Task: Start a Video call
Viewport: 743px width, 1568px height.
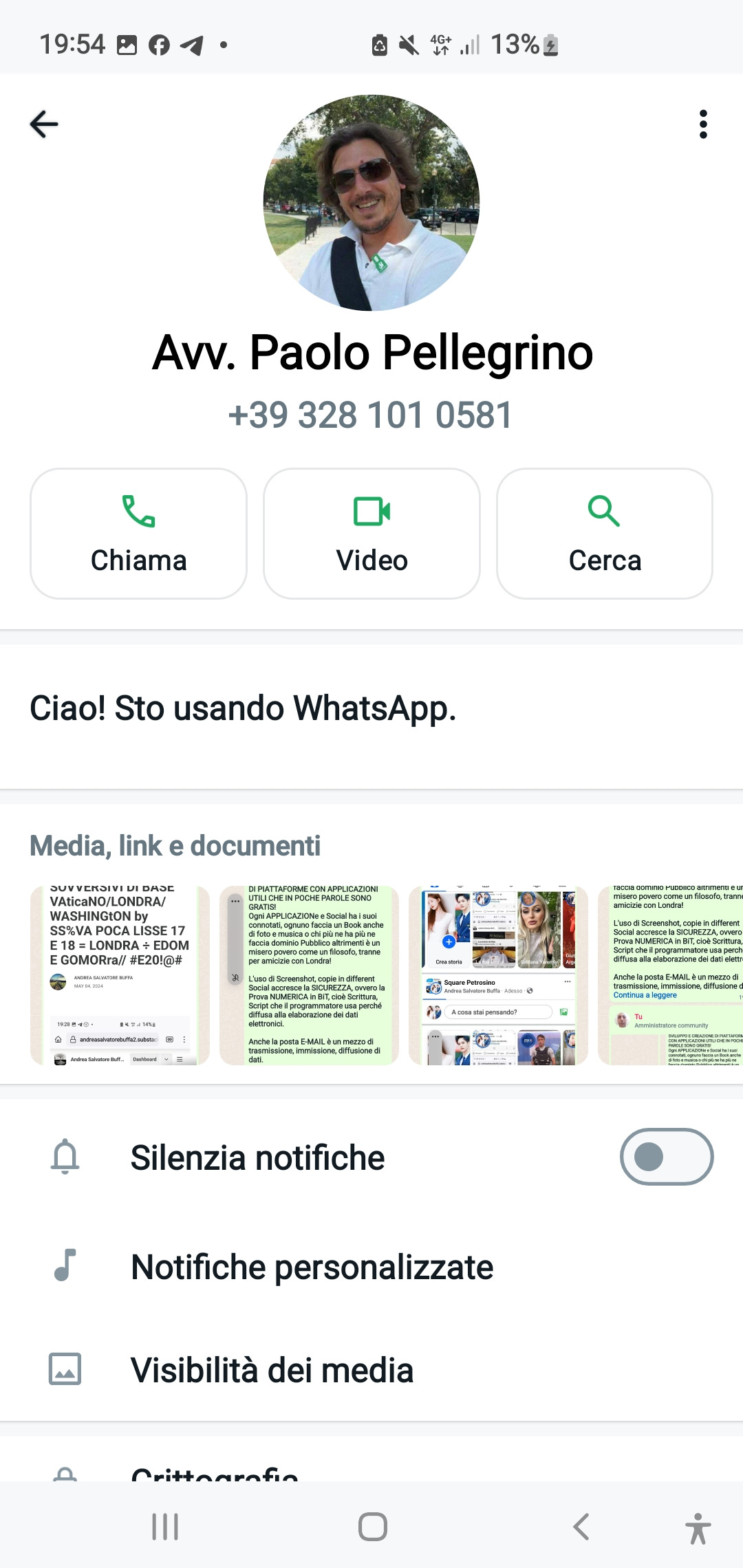Action: click(x=371, y=534)
